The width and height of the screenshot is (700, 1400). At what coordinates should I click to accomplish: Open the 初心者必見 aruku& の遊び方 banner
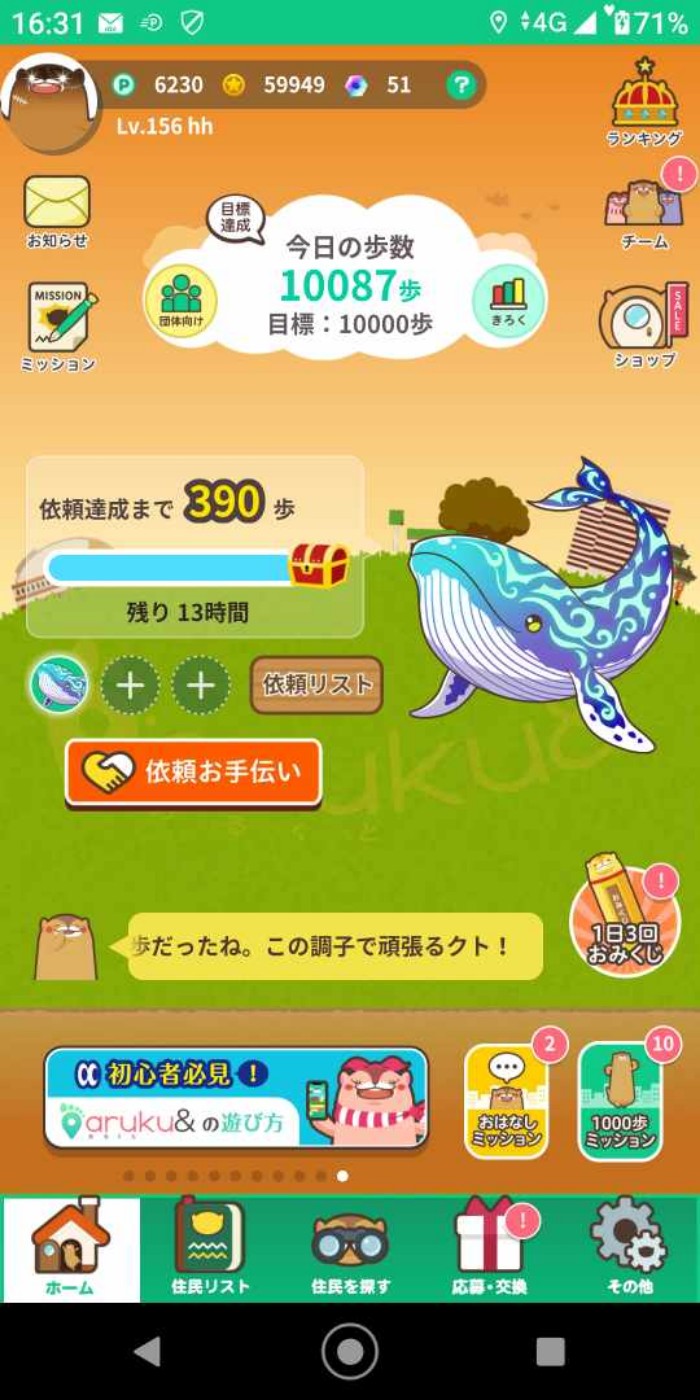tap(236, 1098)
